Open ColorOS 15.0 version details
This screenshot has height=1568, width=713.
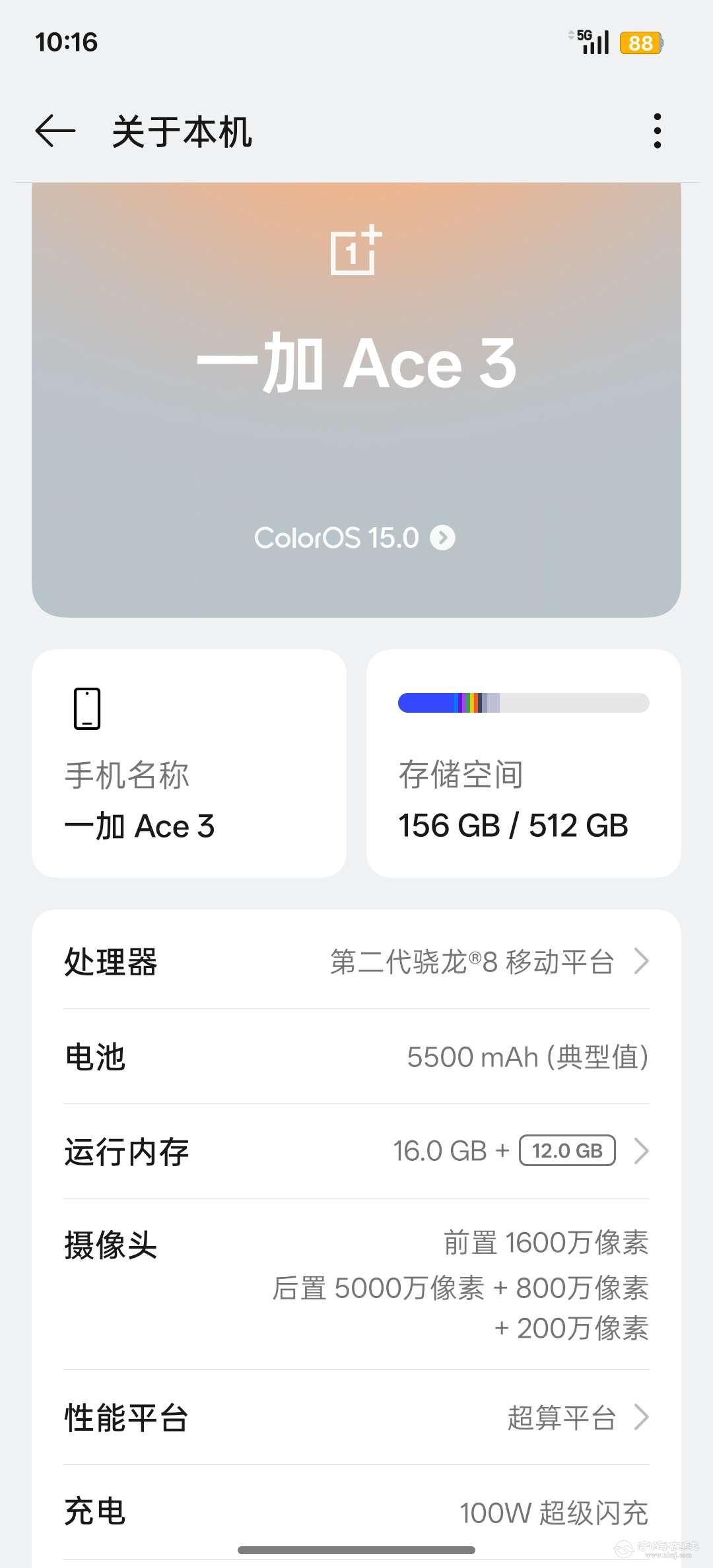tap(355, 537)
